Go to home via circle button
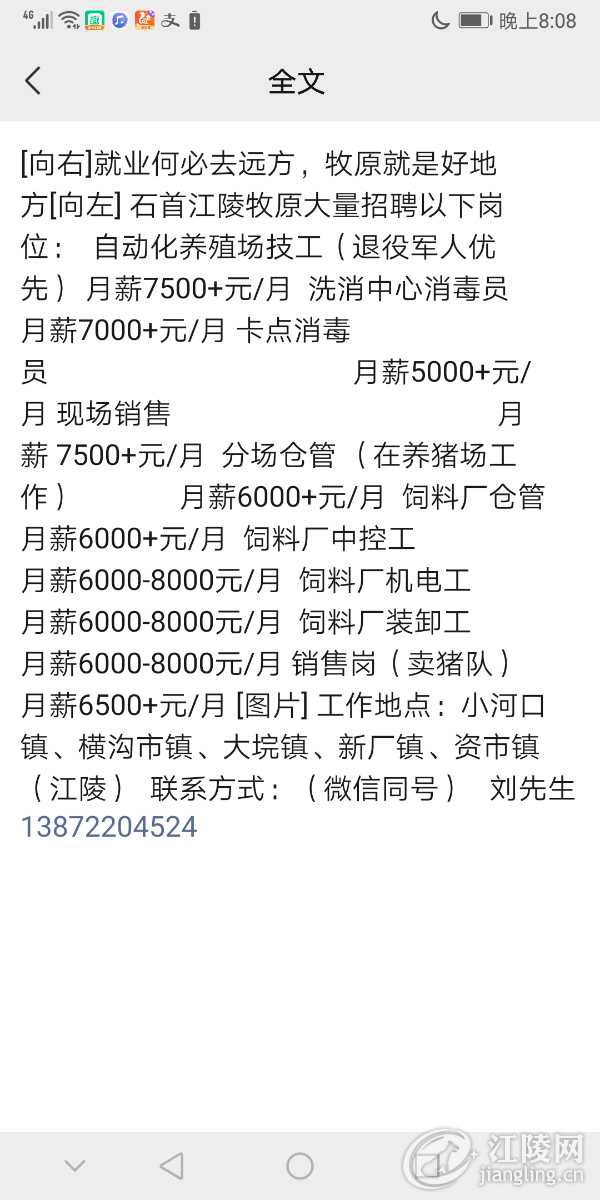 click(x=300, y=1165)
